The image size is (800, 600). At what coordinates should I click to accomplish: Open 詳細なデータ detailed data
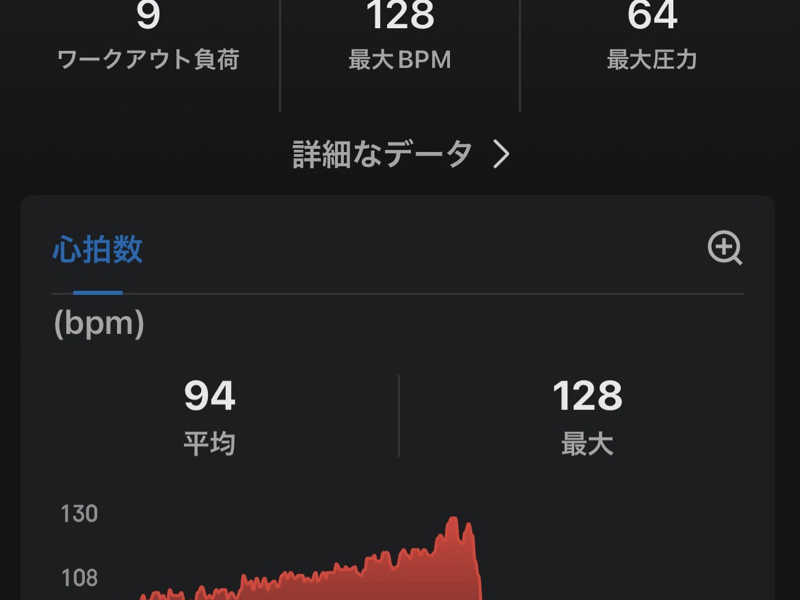pos(401,155)
